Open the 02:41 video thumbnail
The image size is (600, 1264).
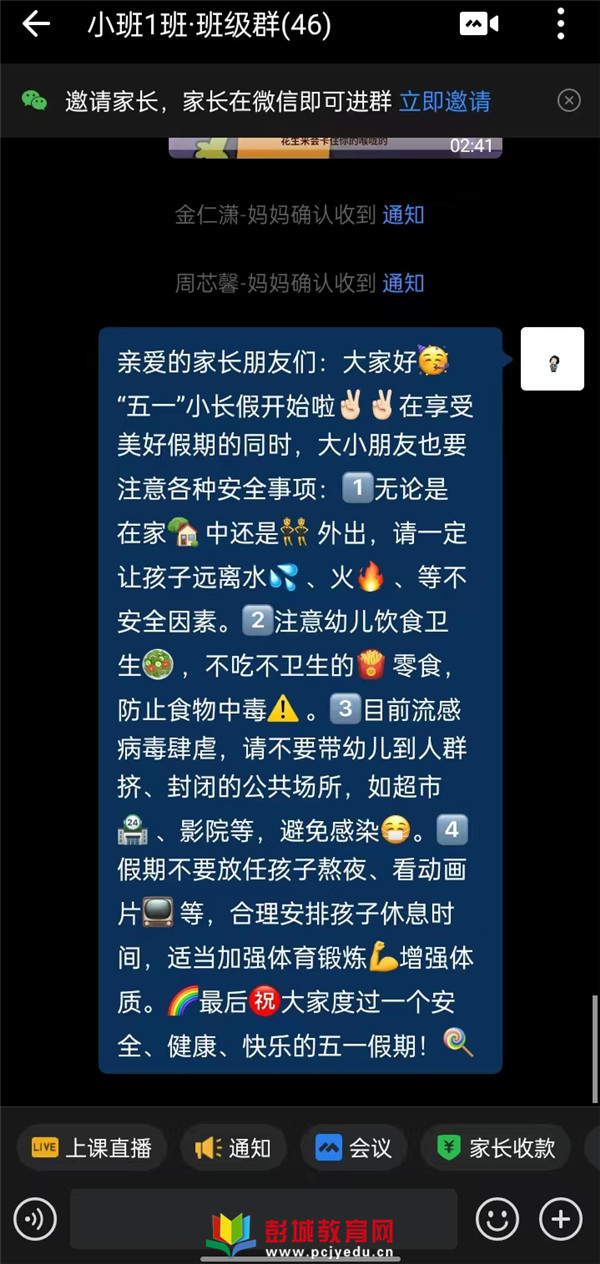(335, 146)
